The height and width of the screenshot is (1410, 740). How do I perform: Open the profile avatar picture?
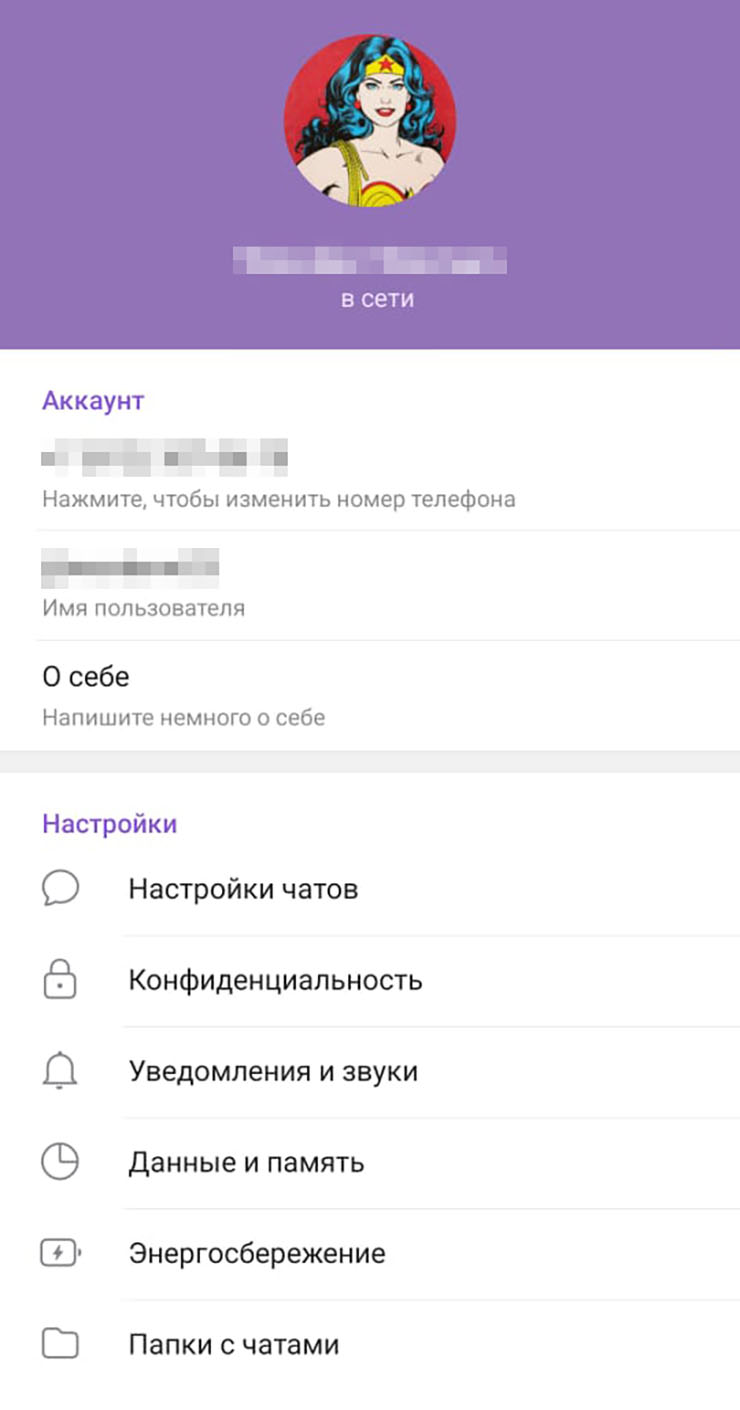coord(370,121)
